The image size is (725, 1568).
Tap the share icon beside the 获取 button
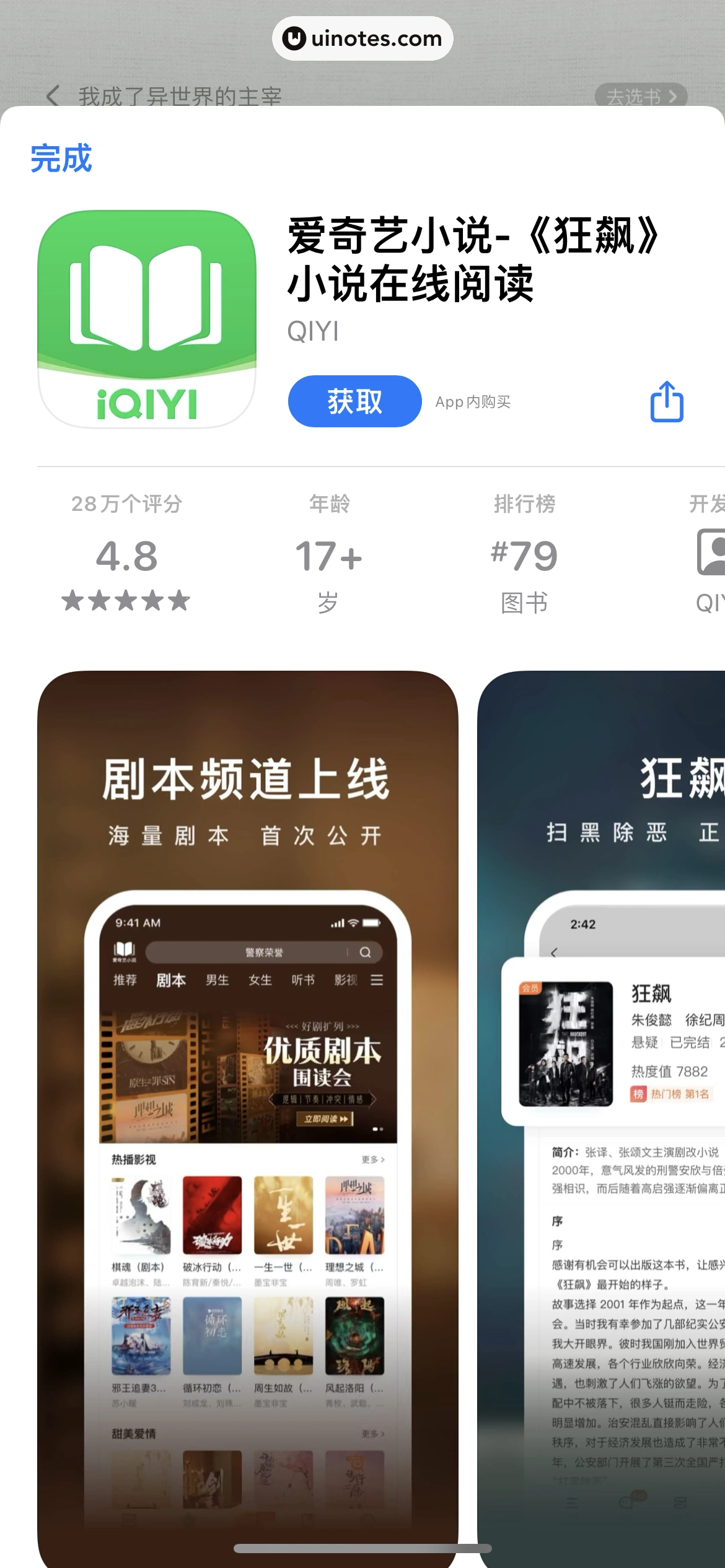668,401
